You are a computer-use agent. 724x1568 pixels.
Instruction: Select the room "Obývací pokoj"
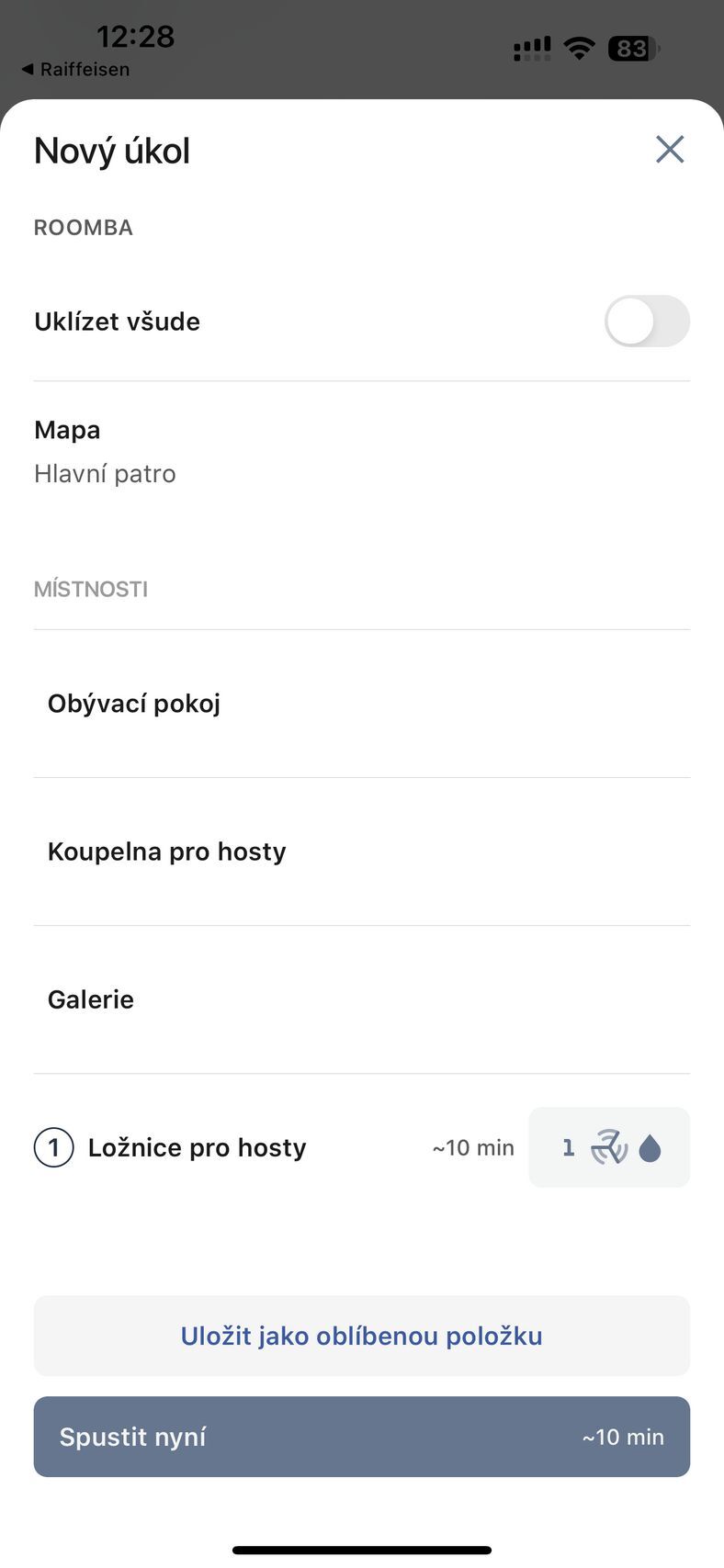coord(134,703)
